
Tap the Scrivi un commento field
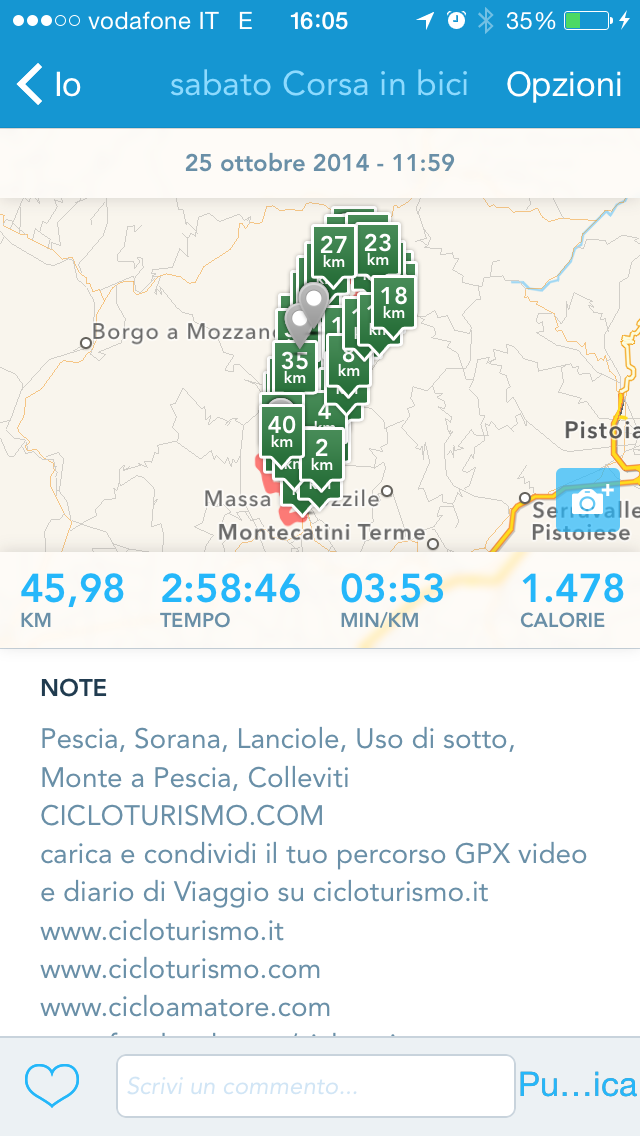point(316,1085)
